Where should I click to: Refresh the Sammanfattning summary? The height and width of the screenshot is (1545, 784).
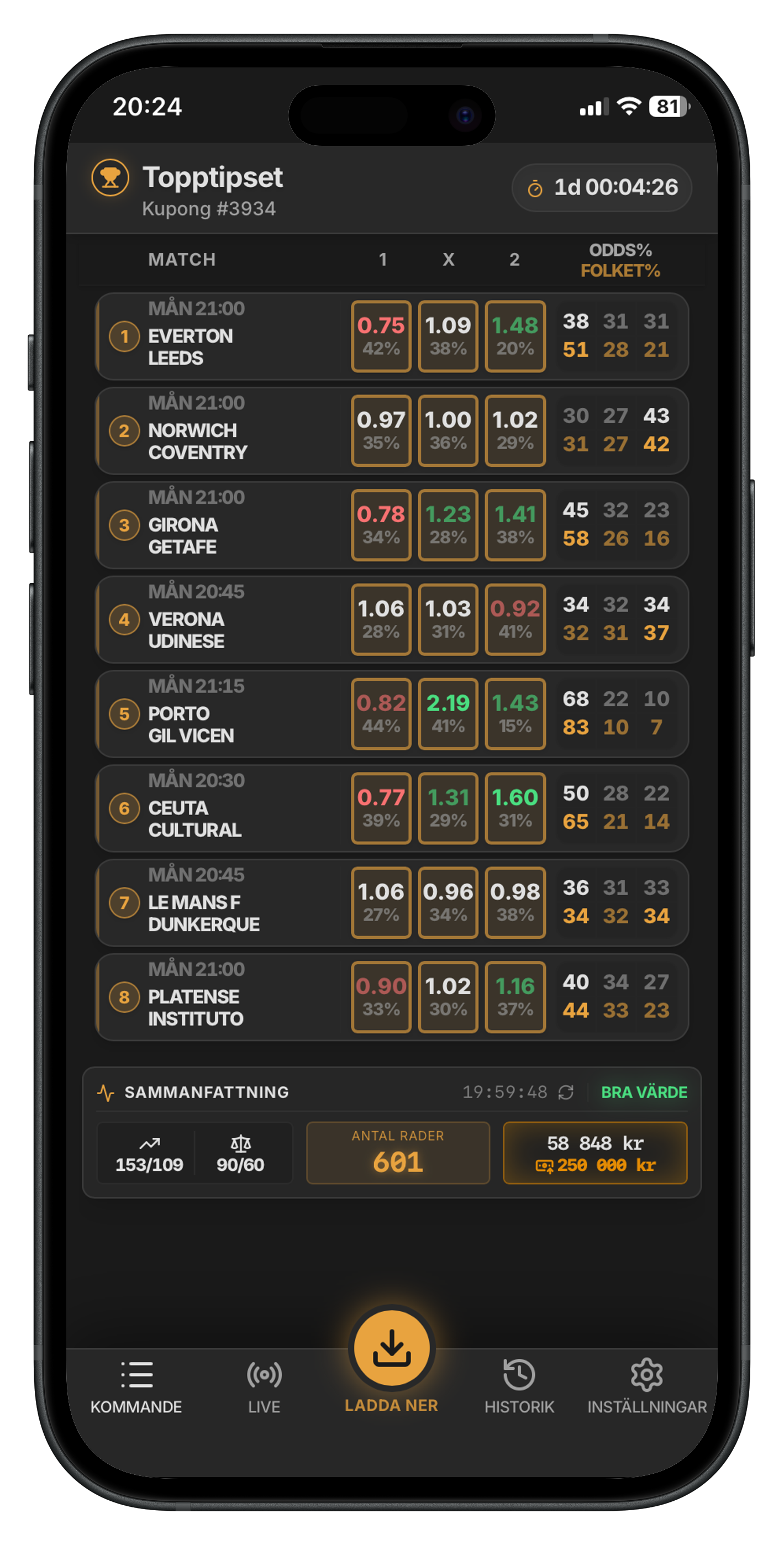tap(566, 1092)
